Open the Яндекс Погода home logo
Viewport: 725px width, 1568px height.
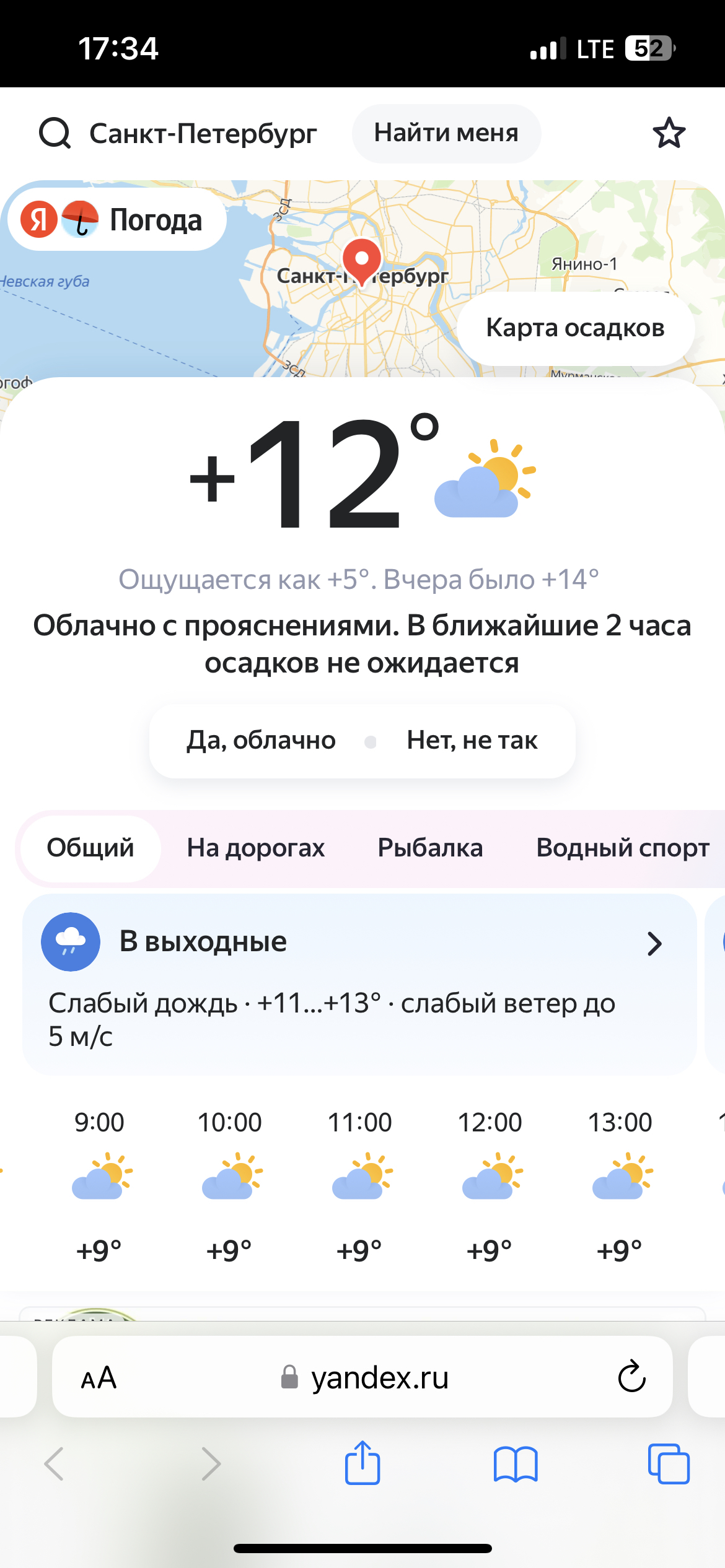(x=118, y=220)
